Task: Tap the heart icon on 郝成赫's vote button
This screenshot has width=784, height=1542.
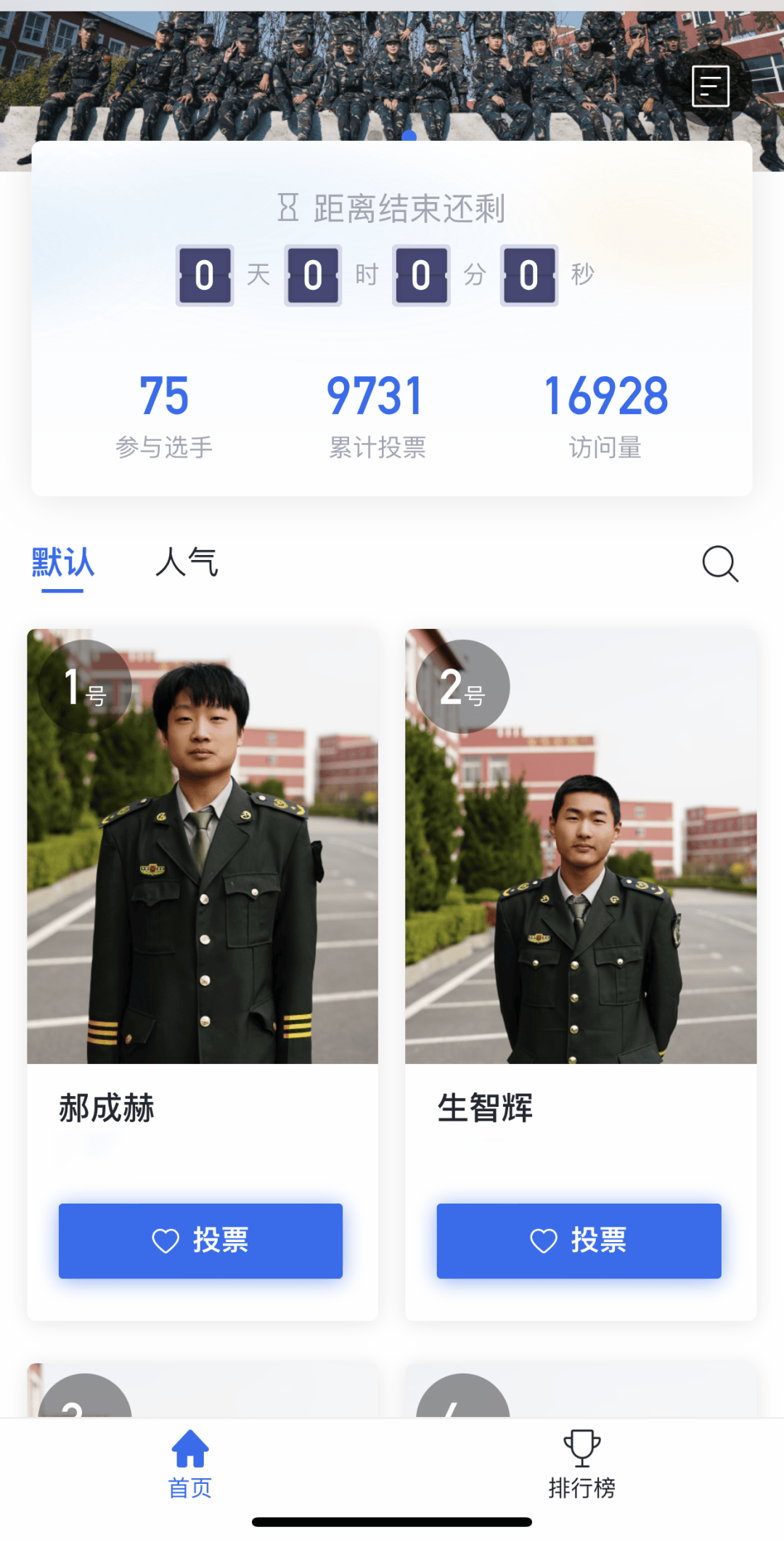Action: coord(167,1241)
